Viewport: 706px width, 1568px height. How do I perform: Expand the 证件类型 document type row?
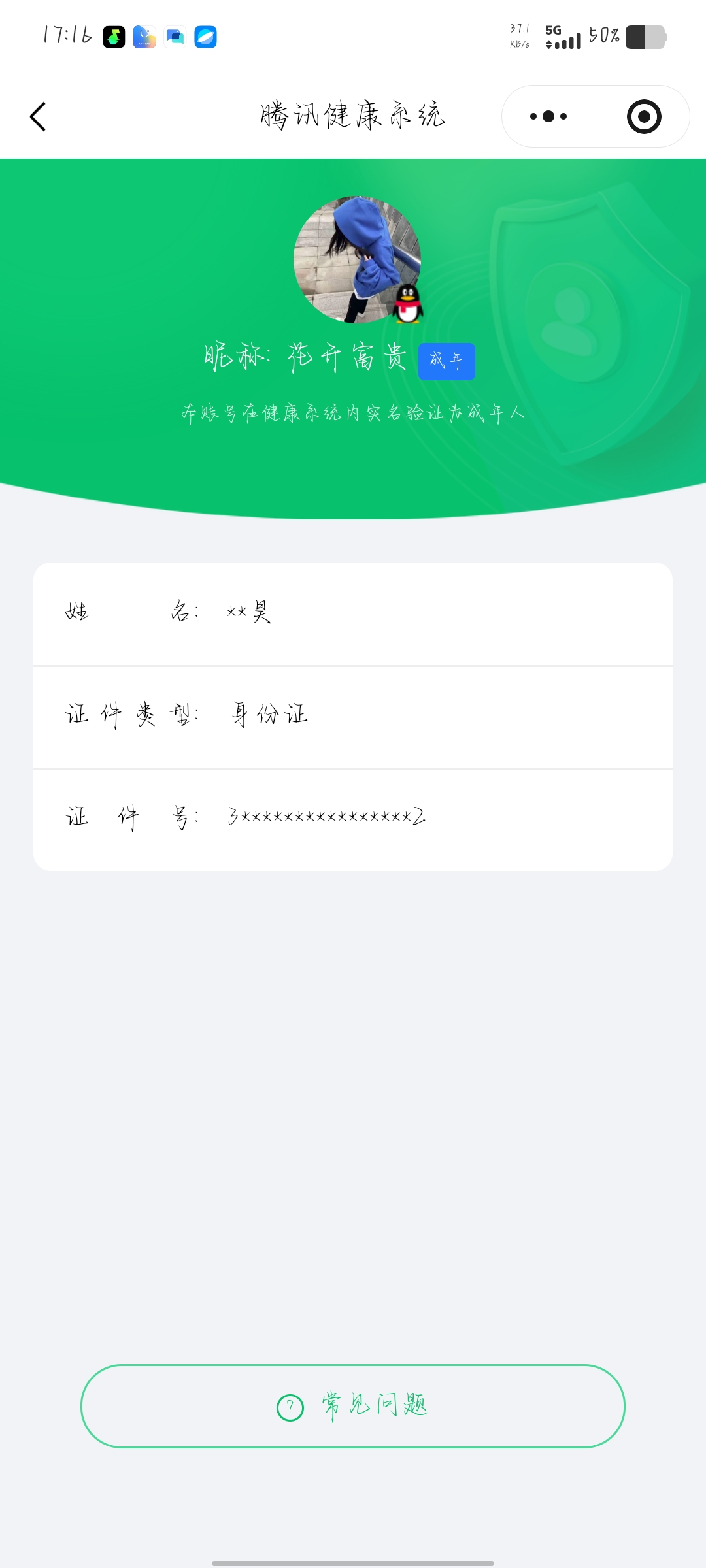[x=353, y=716]
